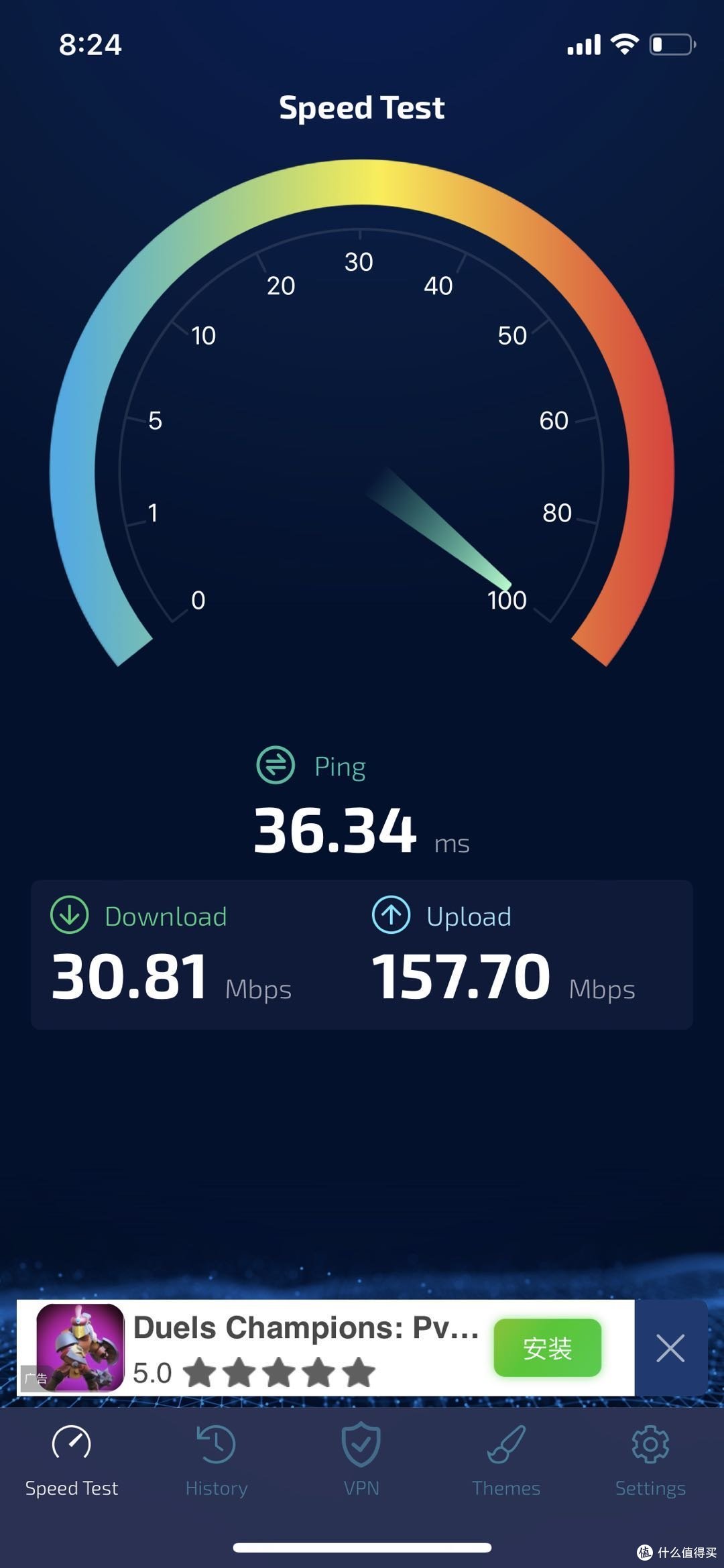Tap the green 安装 install button
Screen dimensions: 724x1568
point(547,1348)
